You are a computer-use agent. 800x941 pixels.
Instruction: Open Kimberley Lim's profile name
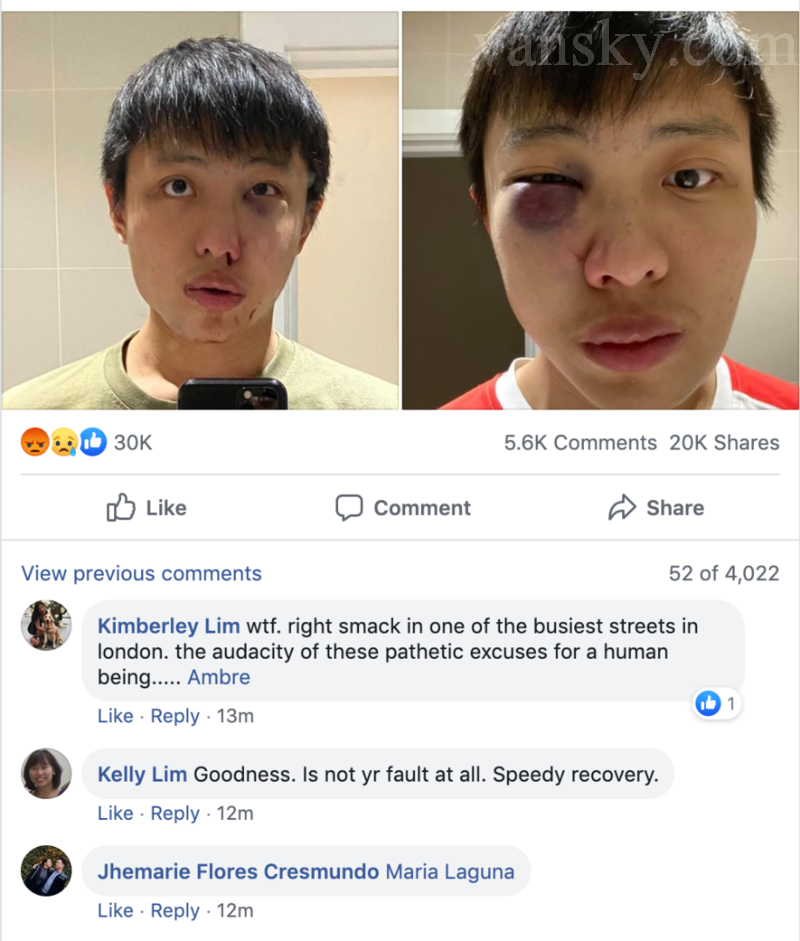(x=168, y=626)
